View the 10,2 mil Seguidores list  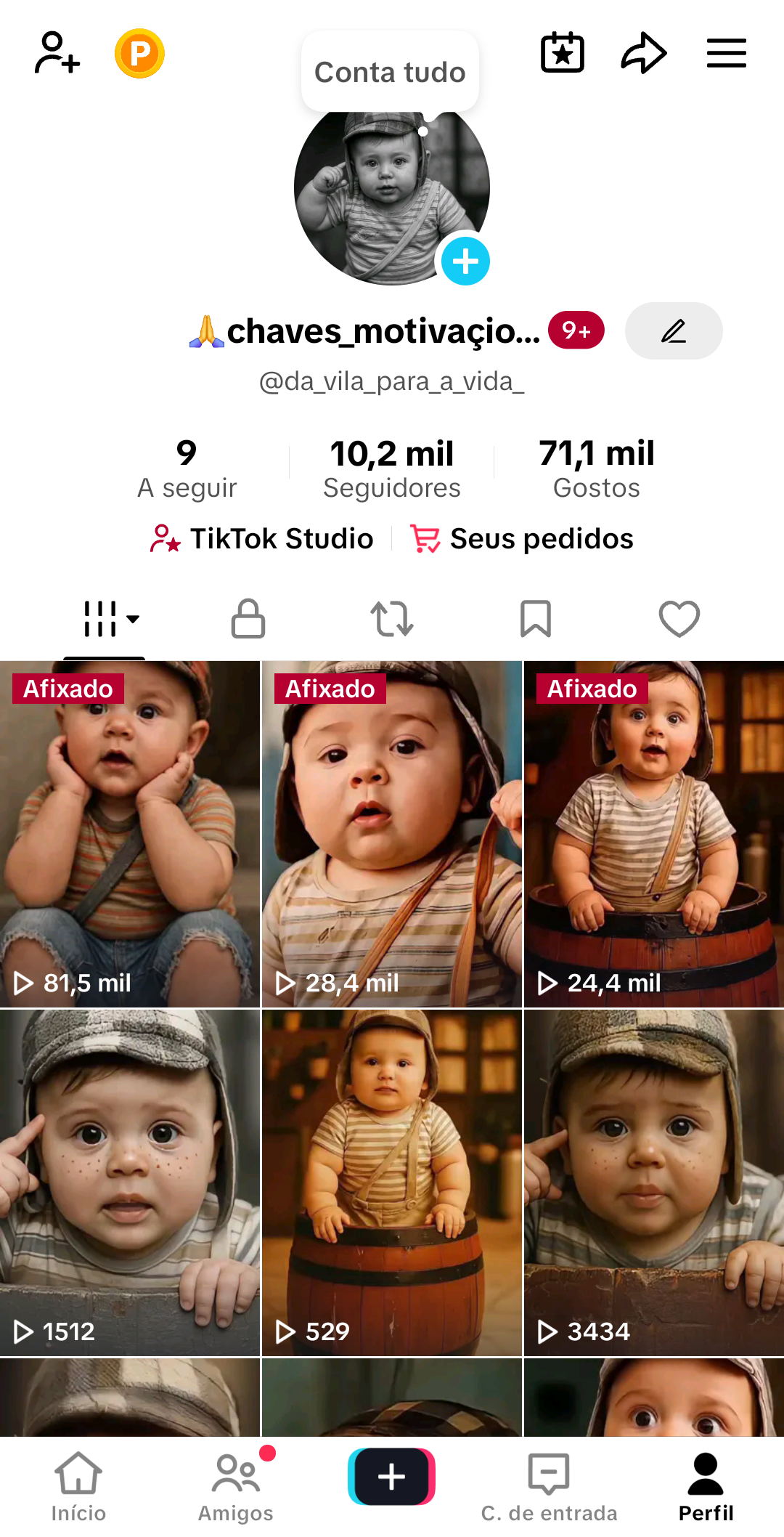tap(392, 469)
